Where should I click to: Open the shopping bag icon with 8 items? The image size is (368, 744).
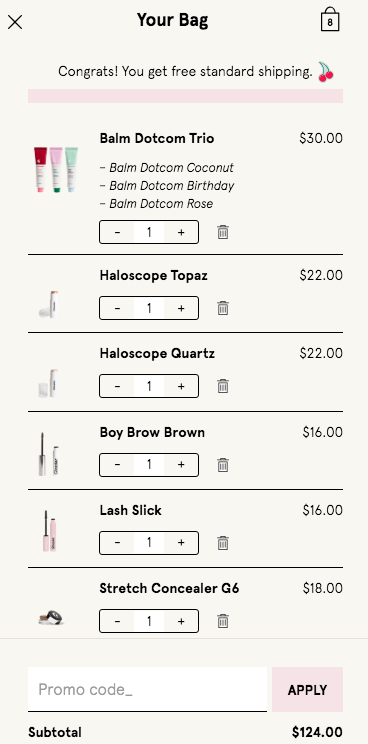(330, 20)
